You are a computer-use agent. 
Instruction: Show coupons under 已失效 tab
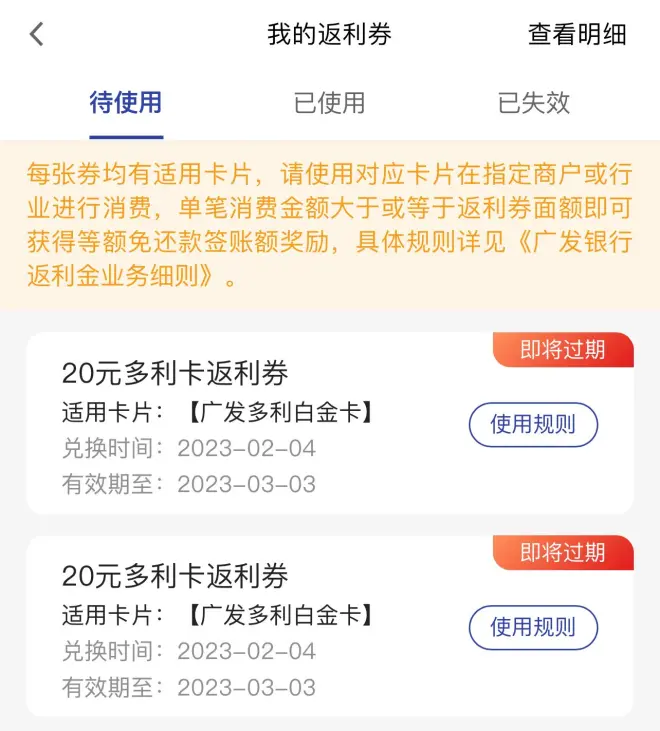coord(534,103)
